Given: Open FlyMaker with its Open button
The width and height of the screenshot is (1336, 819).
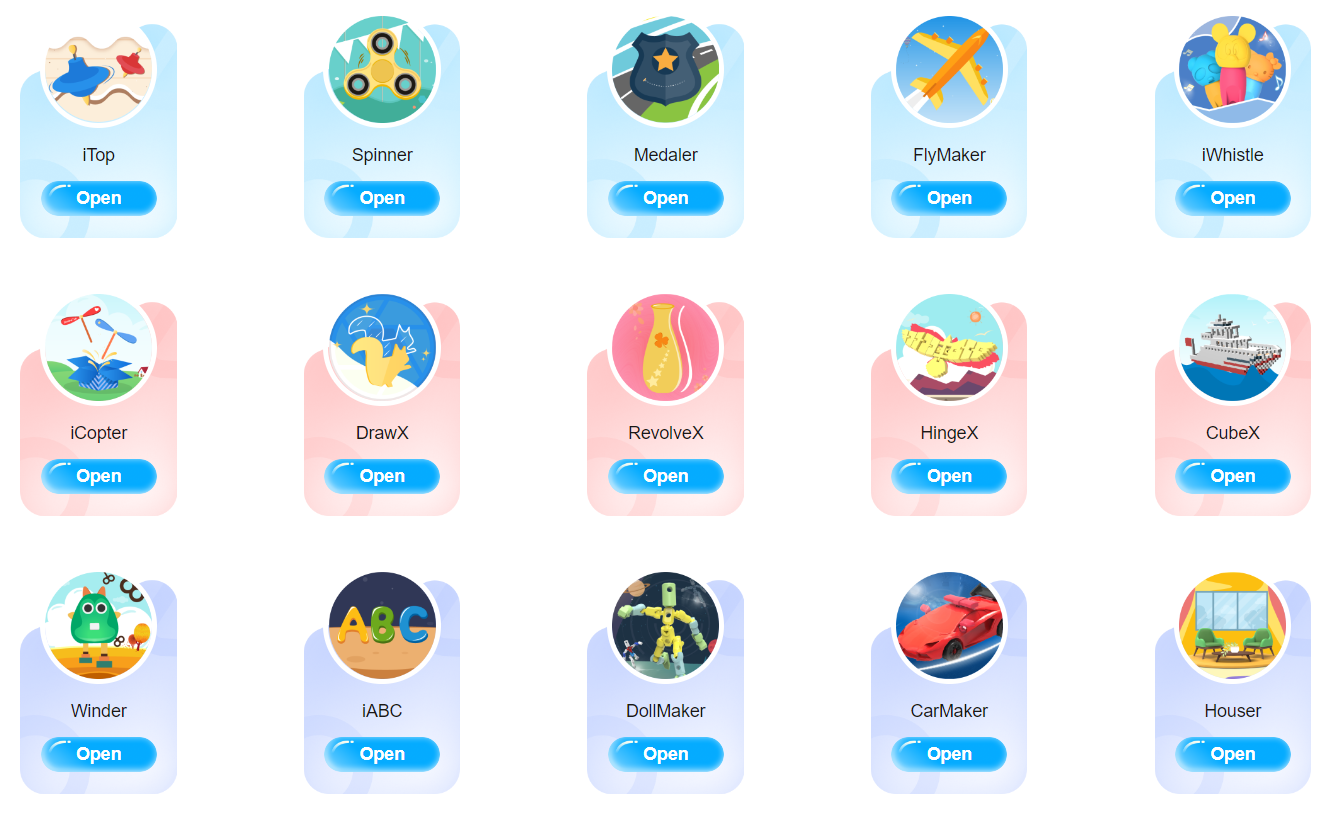Looking at the screenshot, I should point(949,198).
